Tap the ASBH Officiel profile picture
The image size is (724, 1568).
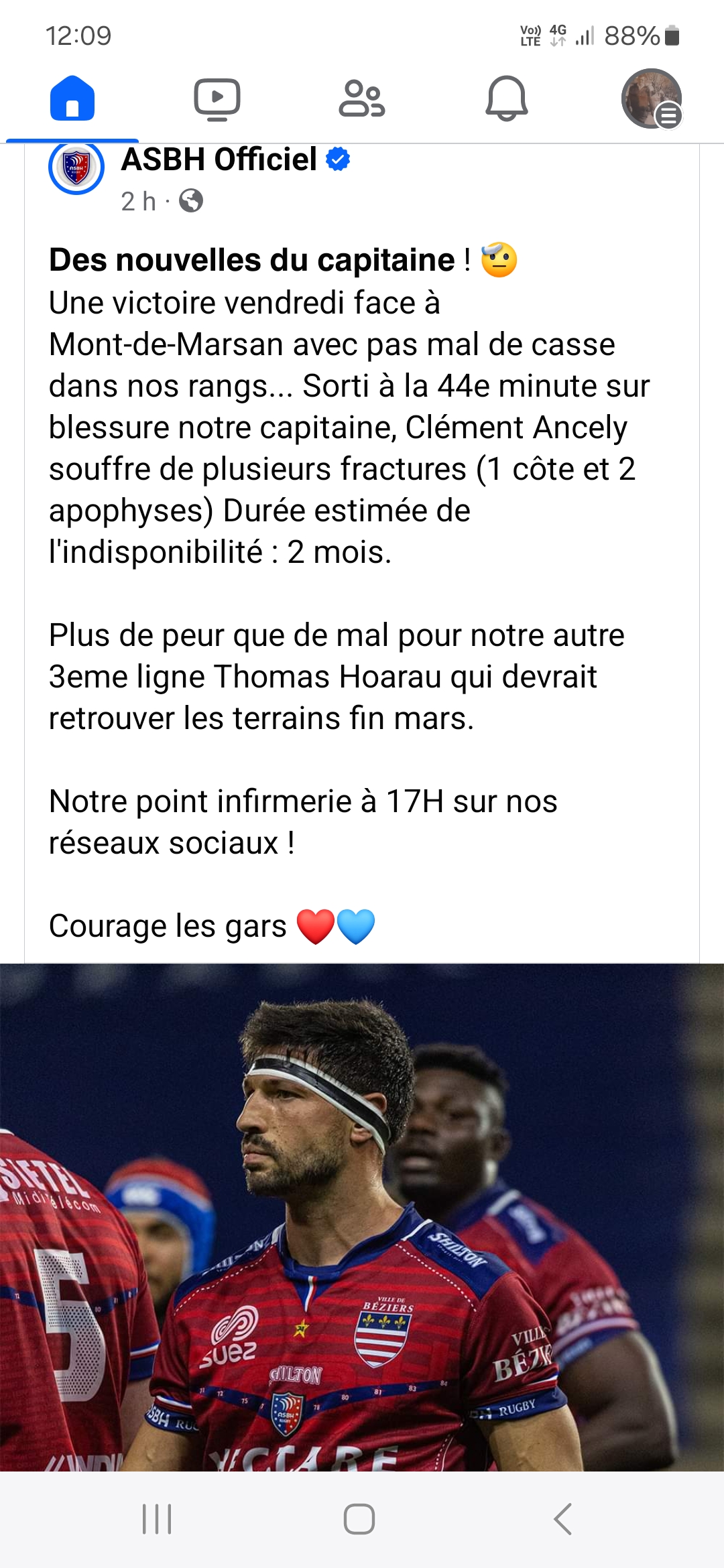click(x=76, y=167)
